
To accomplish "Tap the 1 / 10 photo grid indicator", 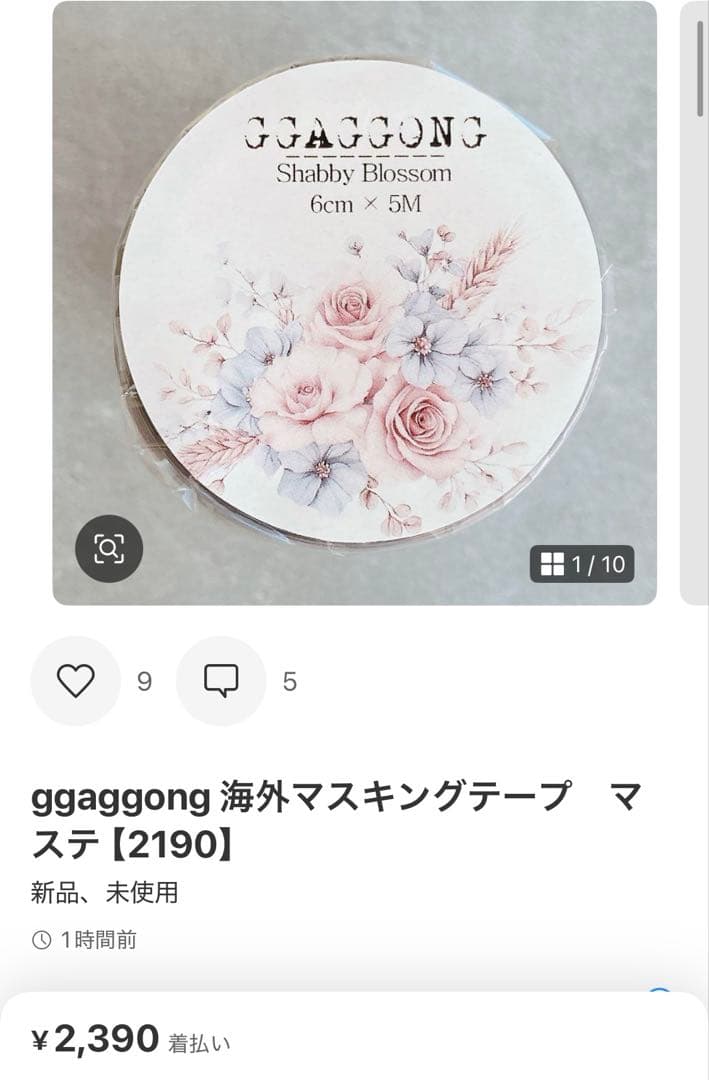I will [582, 564].
